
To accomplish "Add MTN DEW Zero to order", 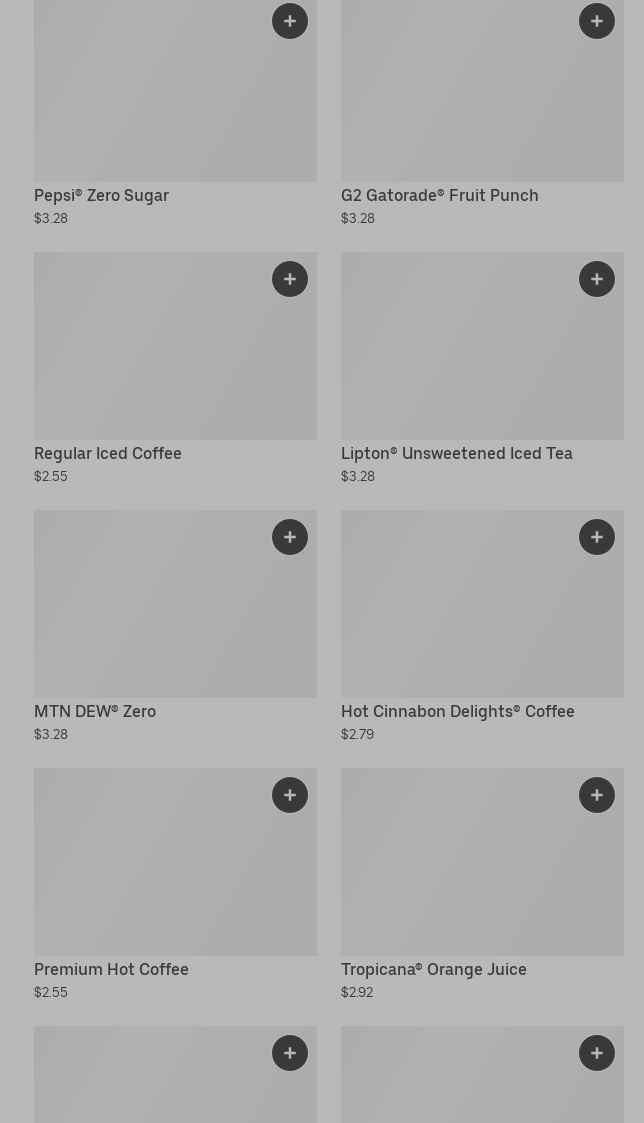I will coord(290,537).
